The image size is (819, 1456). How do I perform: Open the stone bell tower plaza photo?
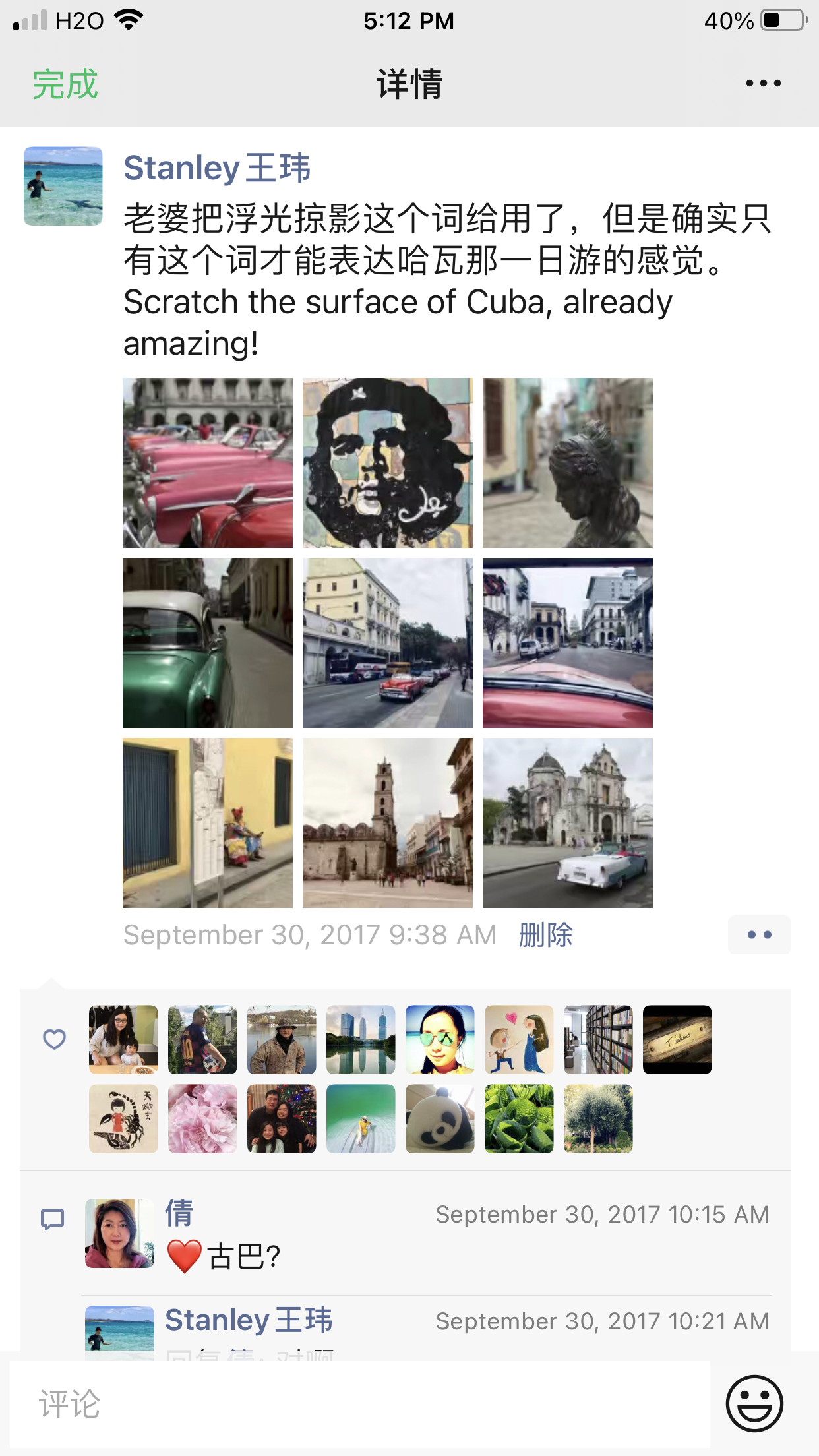click(388, 822)
